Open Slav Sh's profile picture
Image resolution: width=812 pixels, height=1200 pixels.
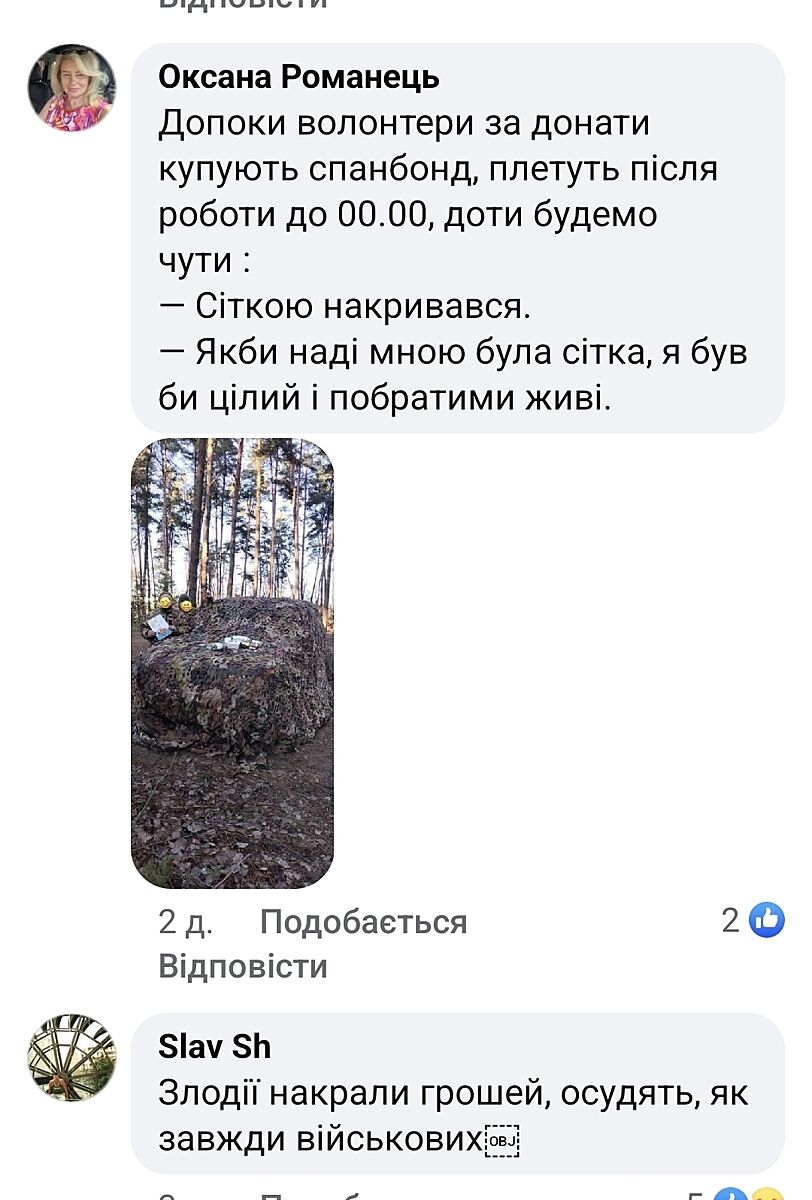coord(71,1058)
